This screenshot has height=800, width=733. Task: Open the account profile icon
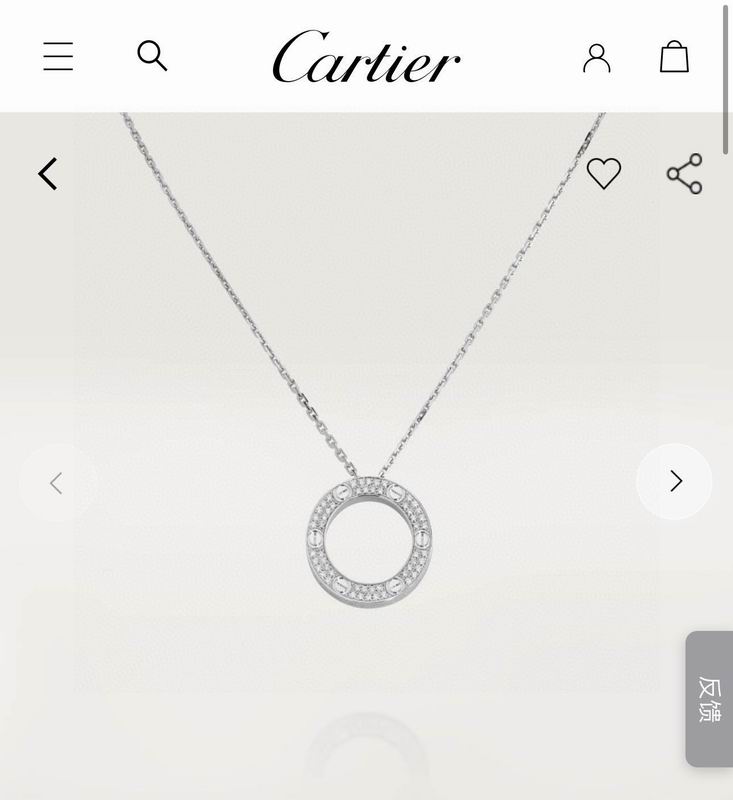coord(597,57)
